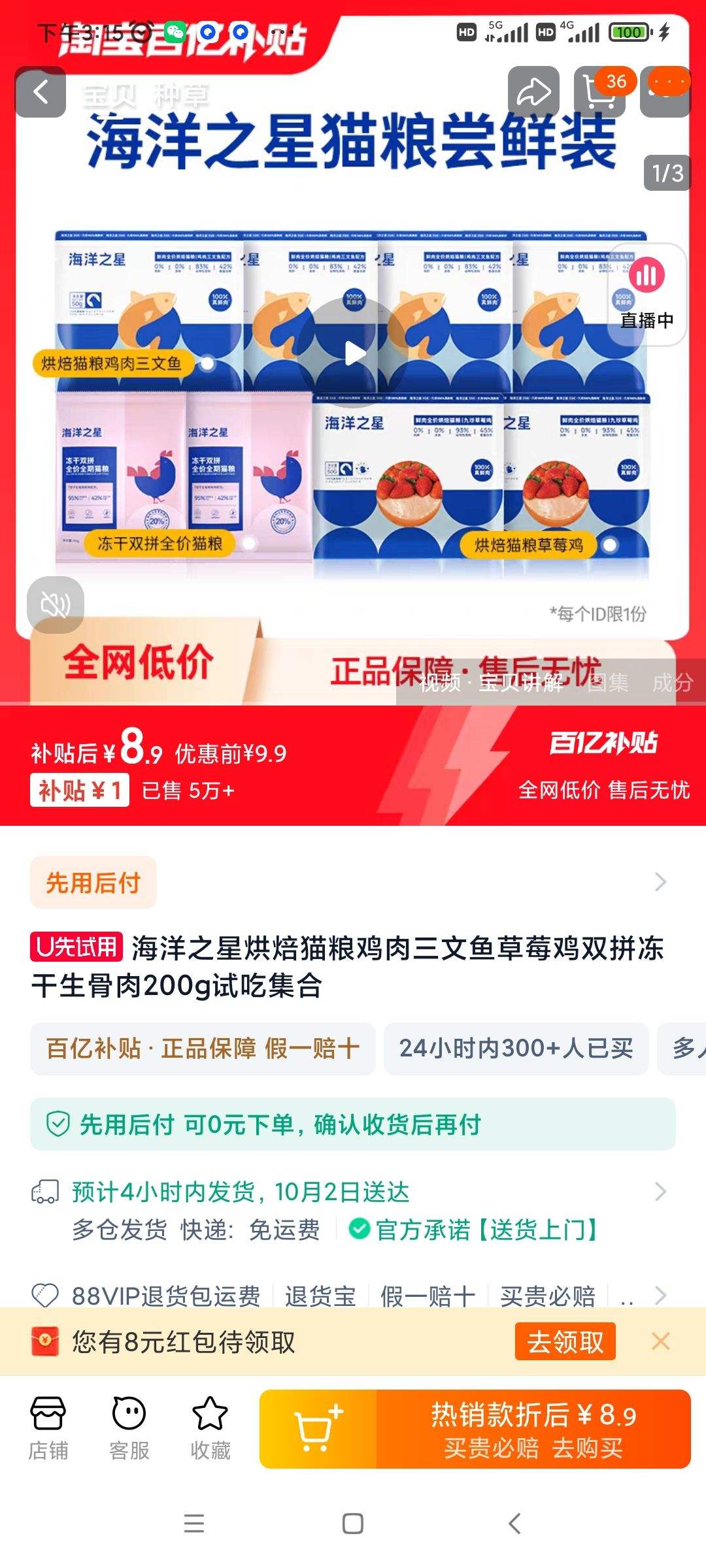Image resolution: width=706 pixels, height=1568 pixels.
Task: Switch to the 成分 tab
Action: tap(672, 683)
